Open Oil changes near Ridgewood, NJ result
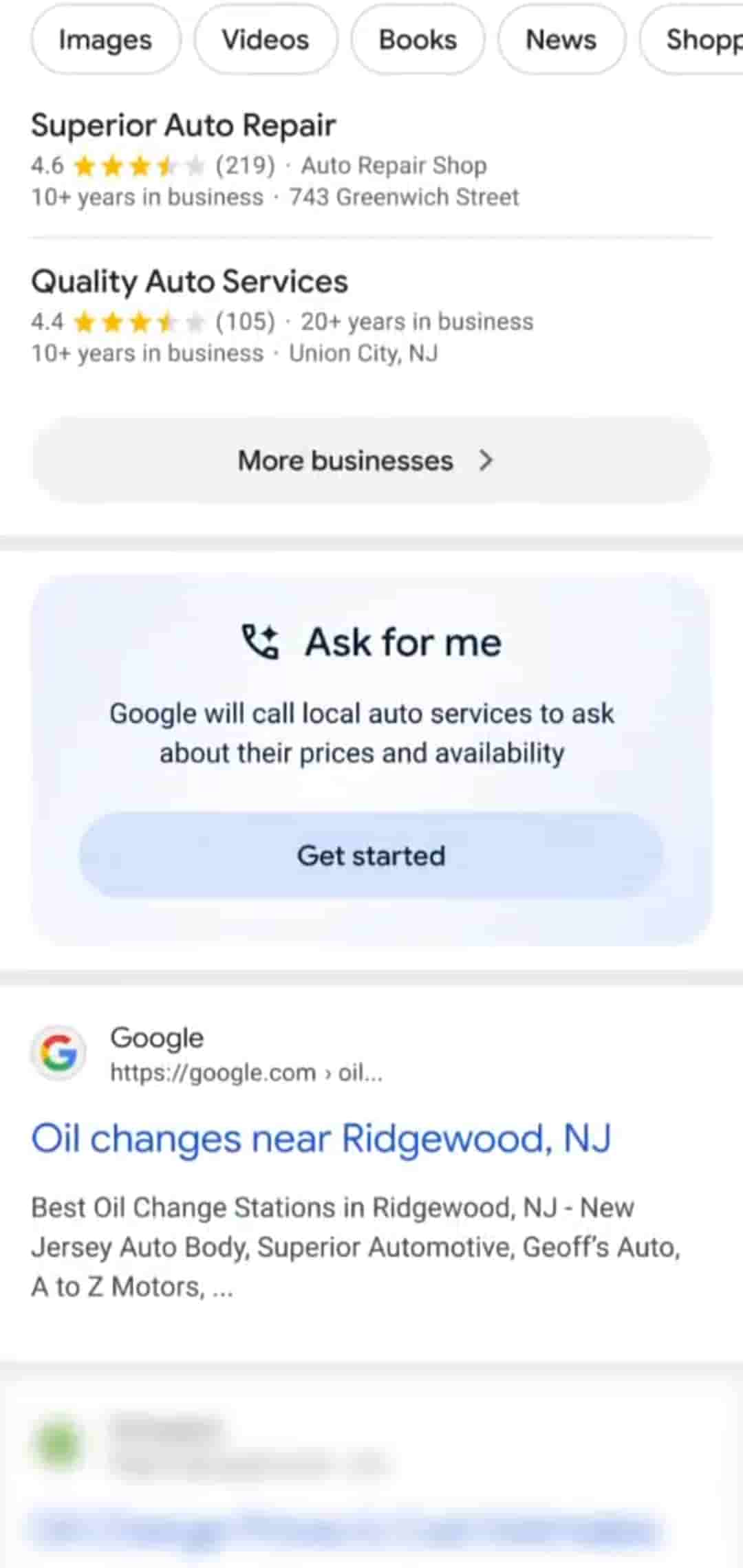743x1568 pixels. 321,1138
